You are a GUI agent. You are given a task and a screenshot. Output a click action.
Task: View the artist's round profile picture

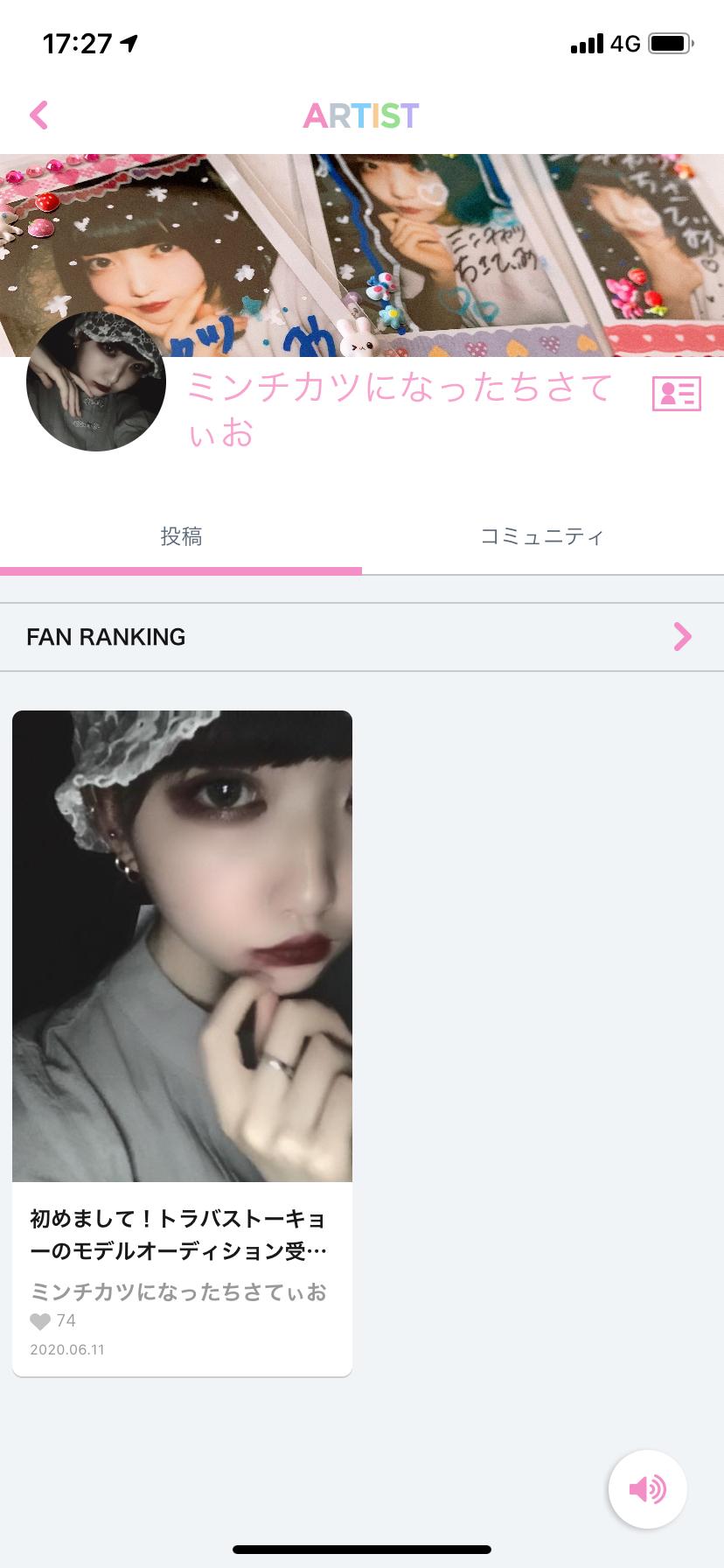click(96, 381)
